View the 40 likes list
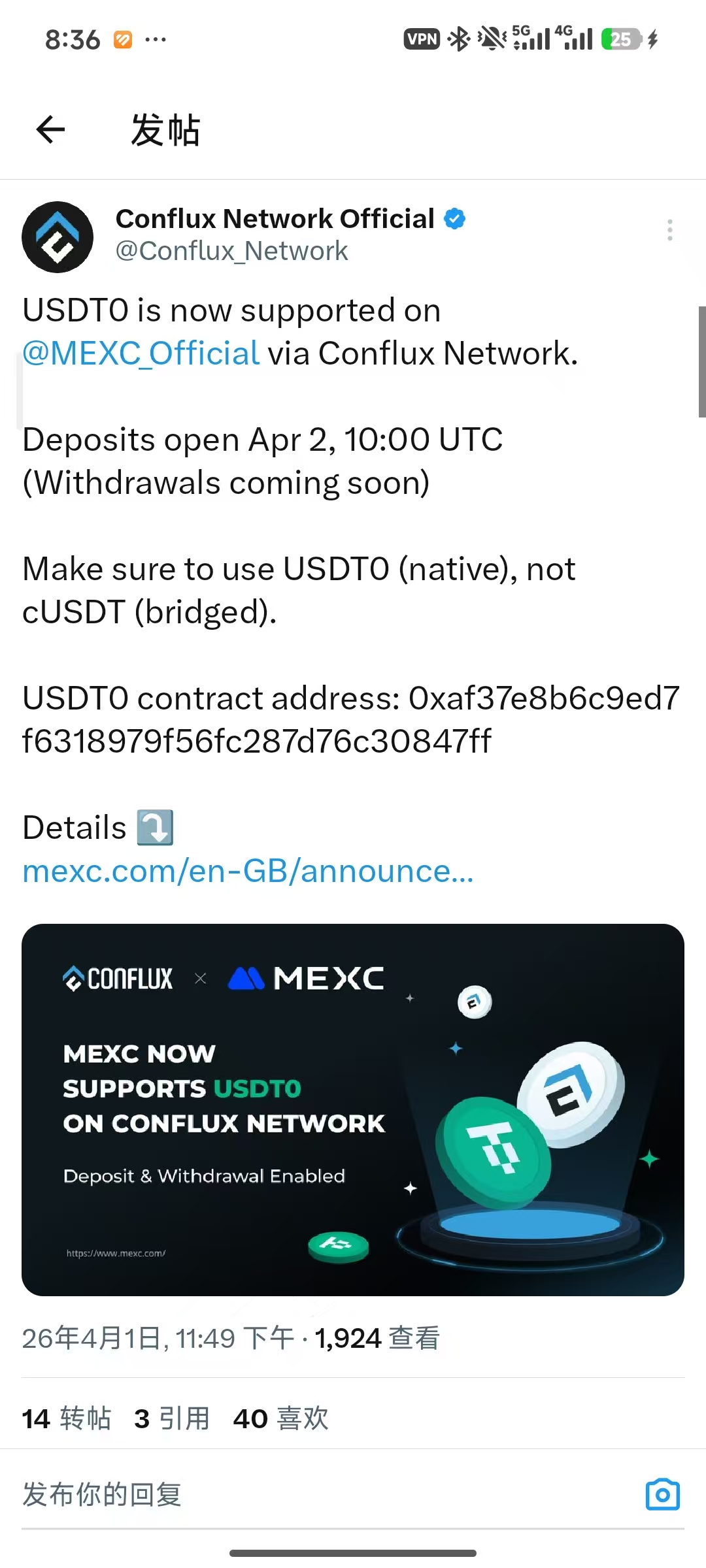This screenshot has height=1568, width=706. [281, 1418]
